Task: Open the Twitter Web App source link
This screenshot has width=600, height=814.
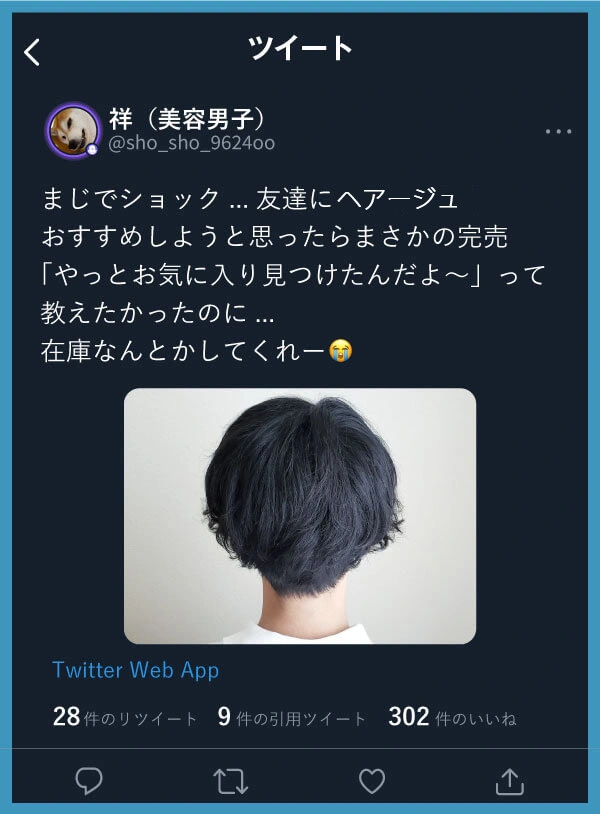Action: 136,670
